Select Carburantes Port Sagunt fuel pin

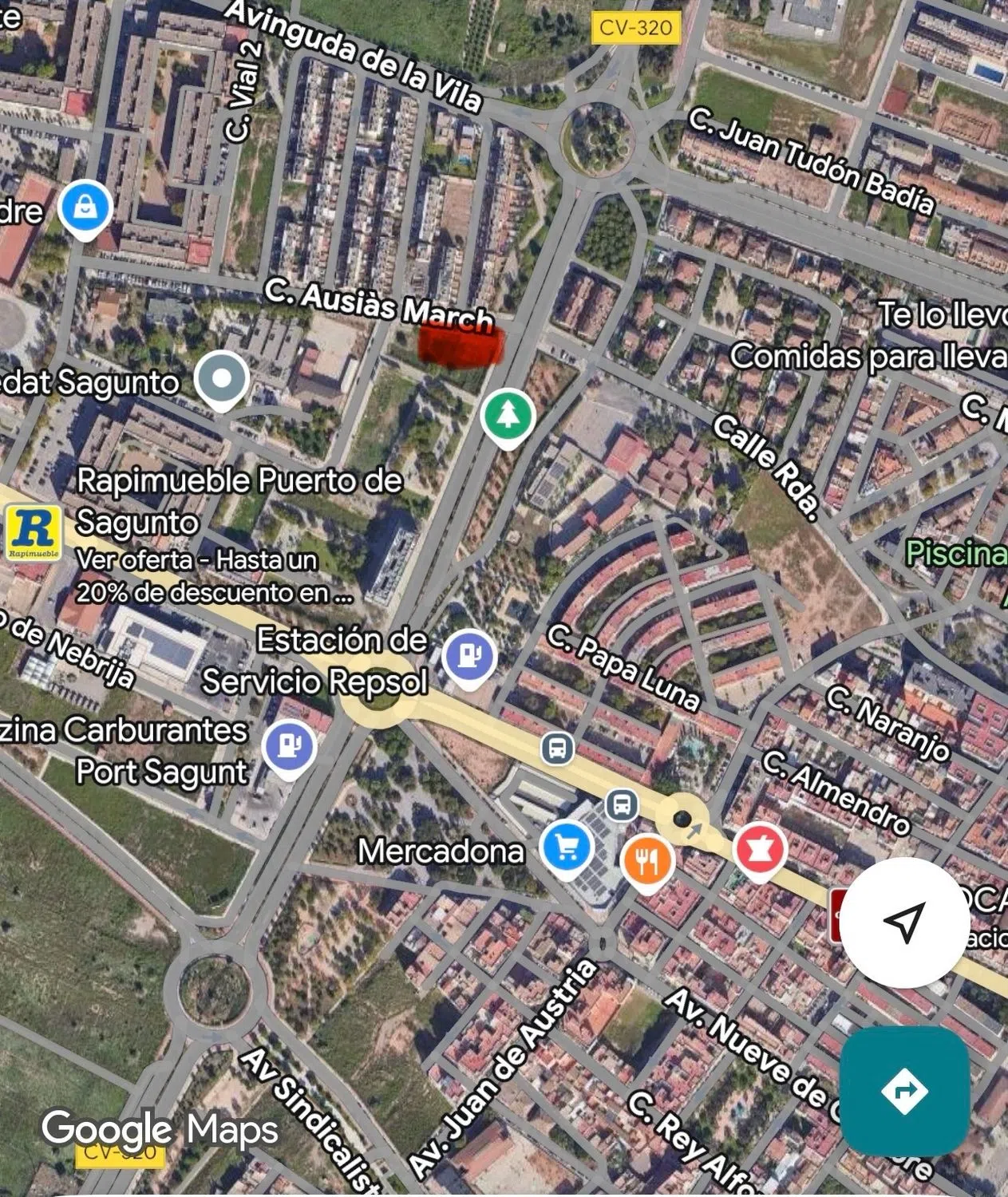tap(290, 745)
